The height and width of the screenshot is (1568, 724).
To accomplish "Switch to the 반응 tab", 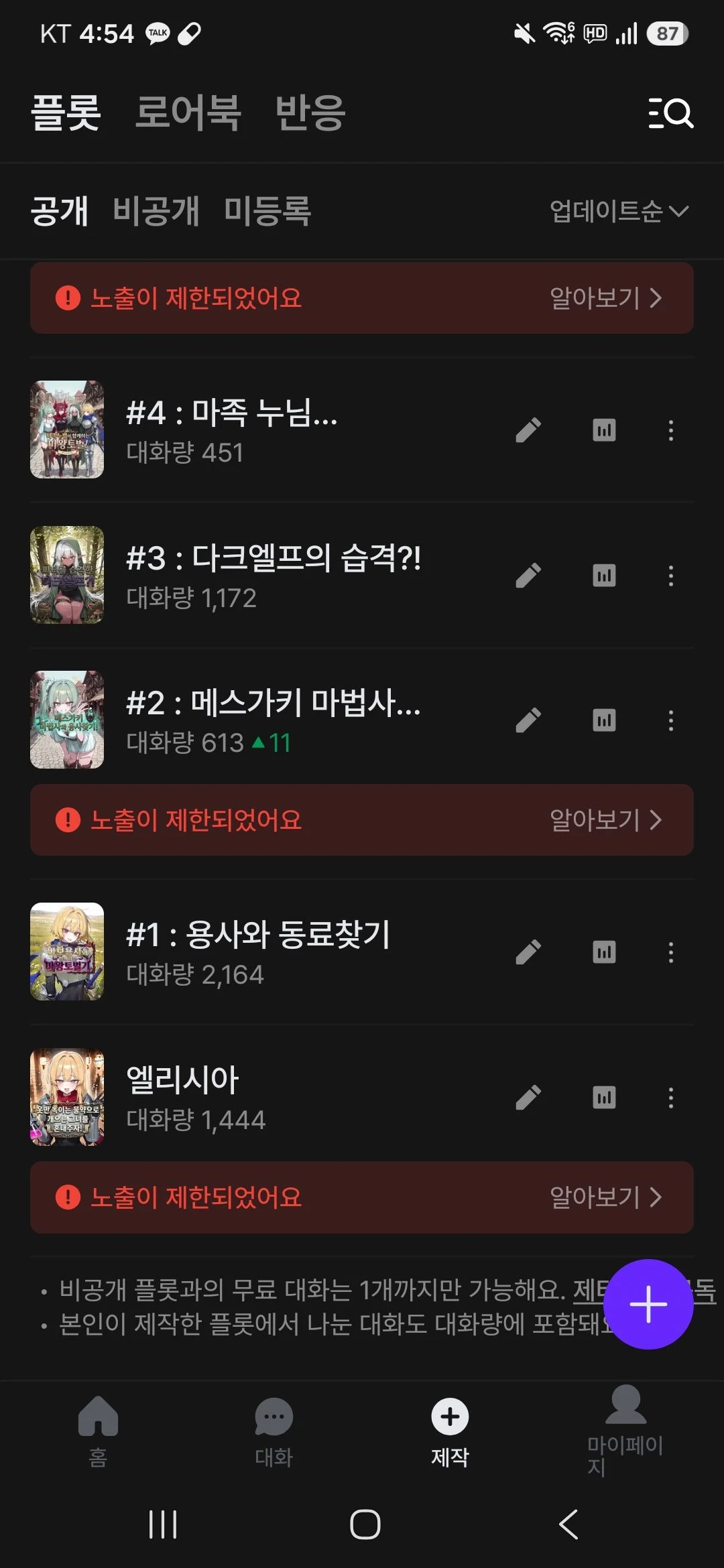I will click(310, 113).
